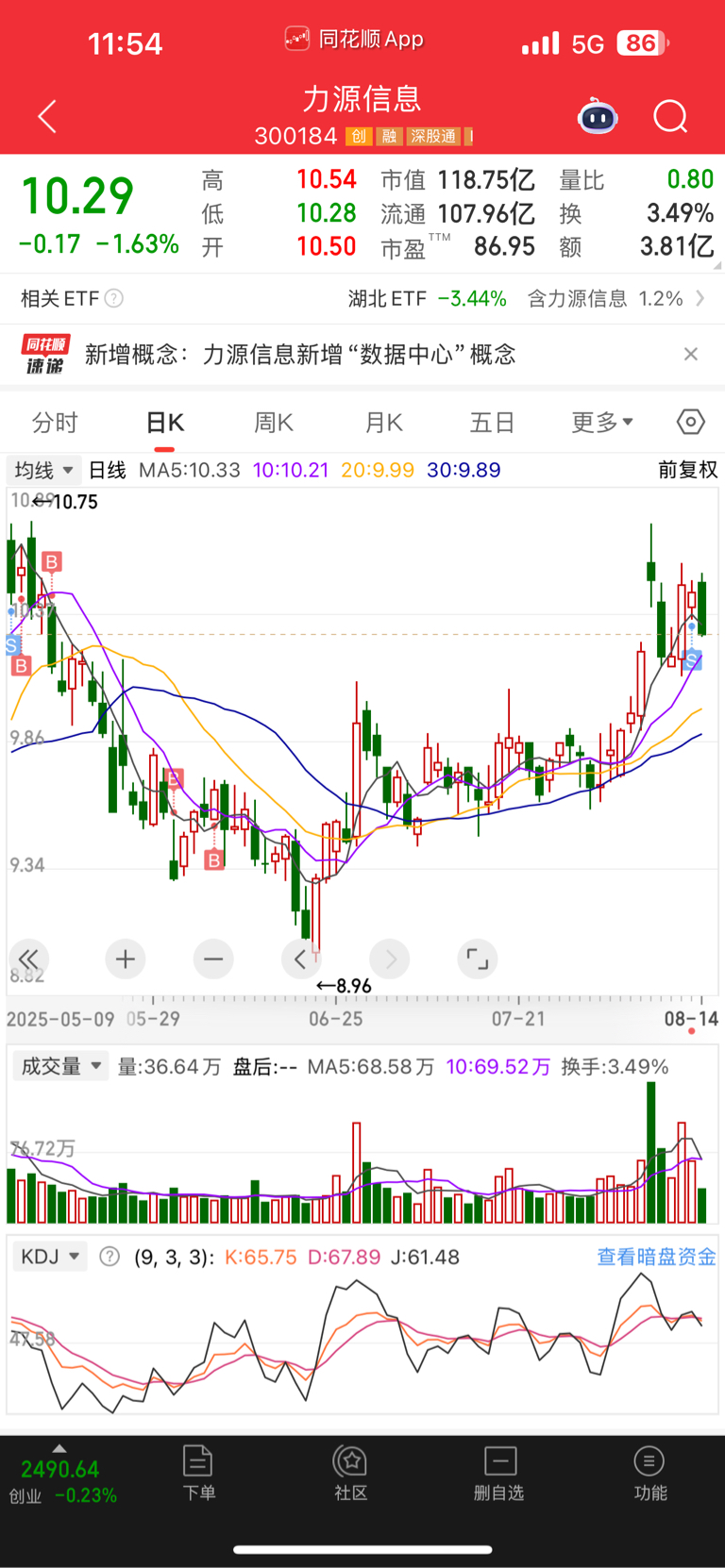This screenshot has width=725, height=1568.
Task: Switch to the 分时 chart tab
Action: point(55,423)
